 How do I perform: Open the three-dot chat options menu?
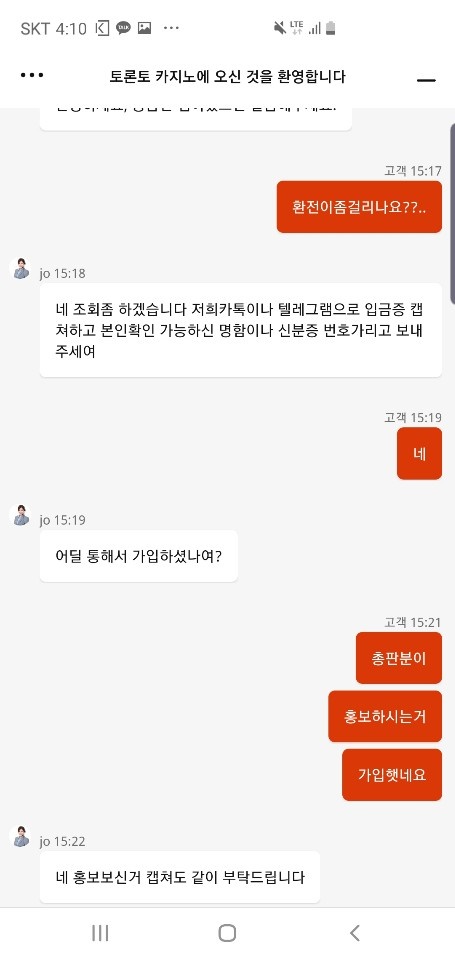[x=32, y=75]
